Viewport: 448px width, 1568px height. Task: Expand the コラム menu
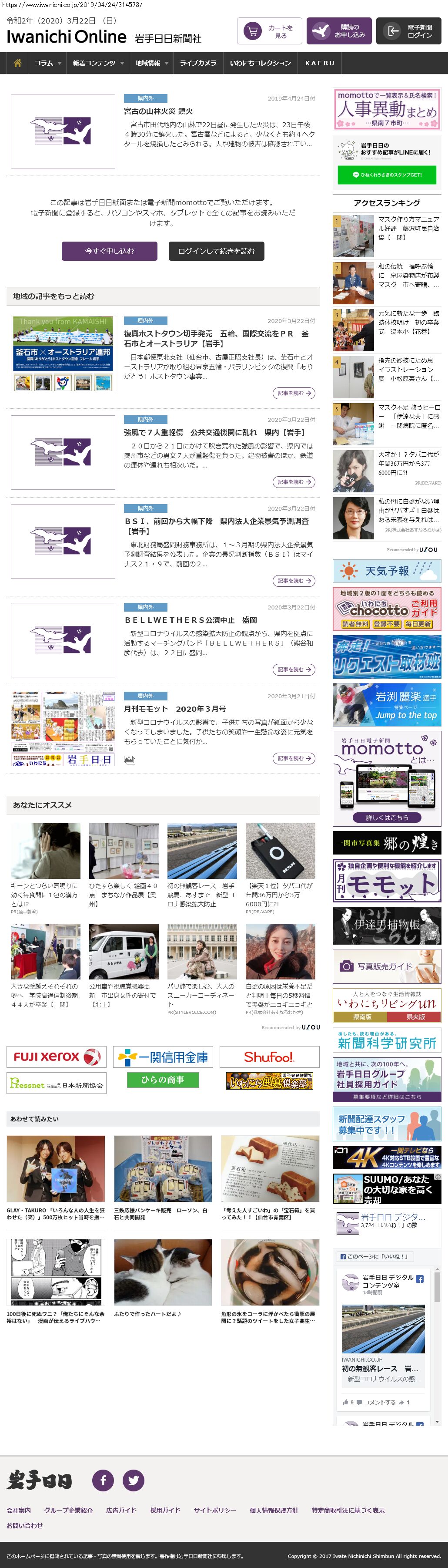47,63
